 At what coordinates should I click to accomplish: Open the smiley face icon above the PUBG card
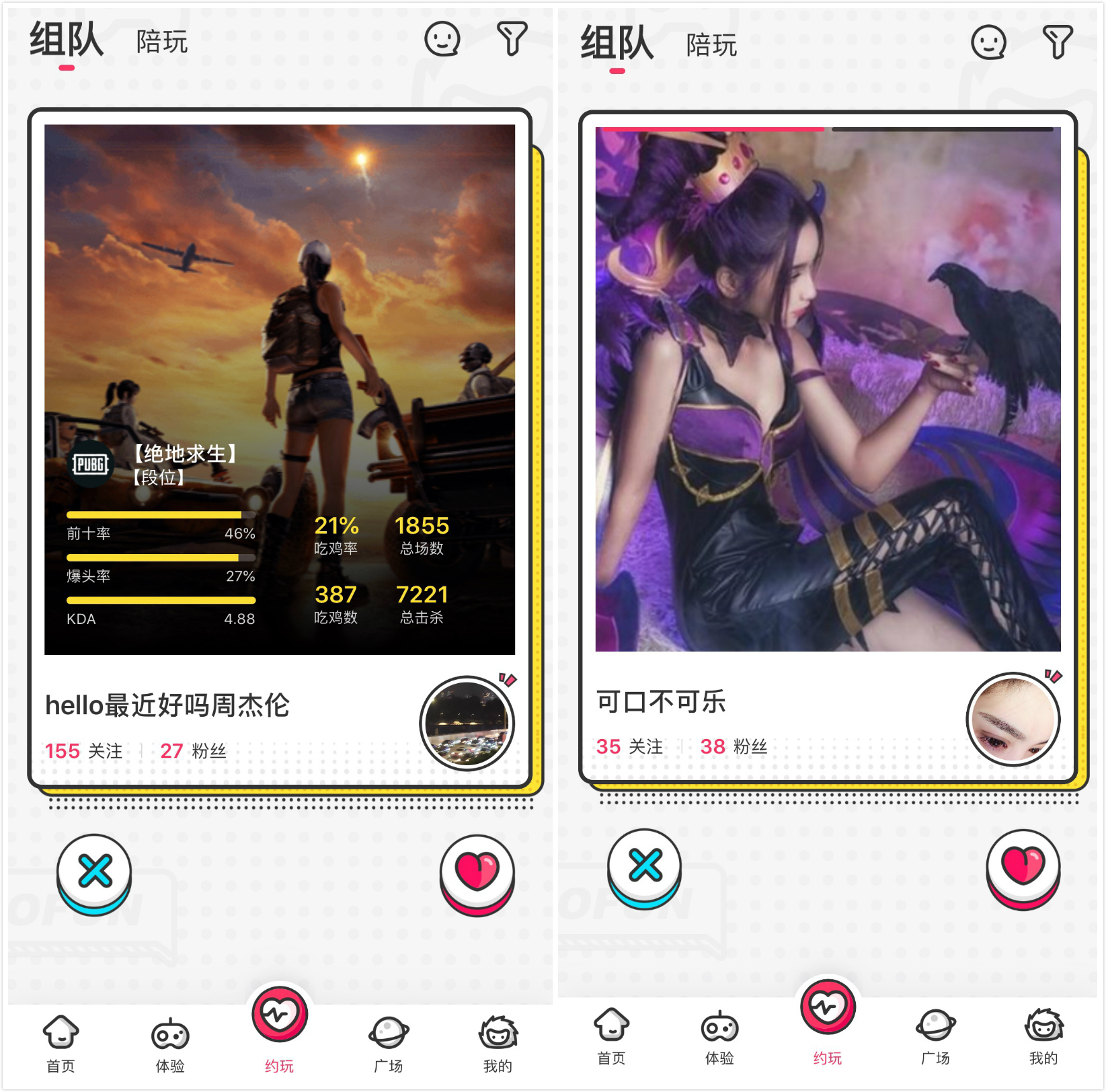tap(442, 39)
